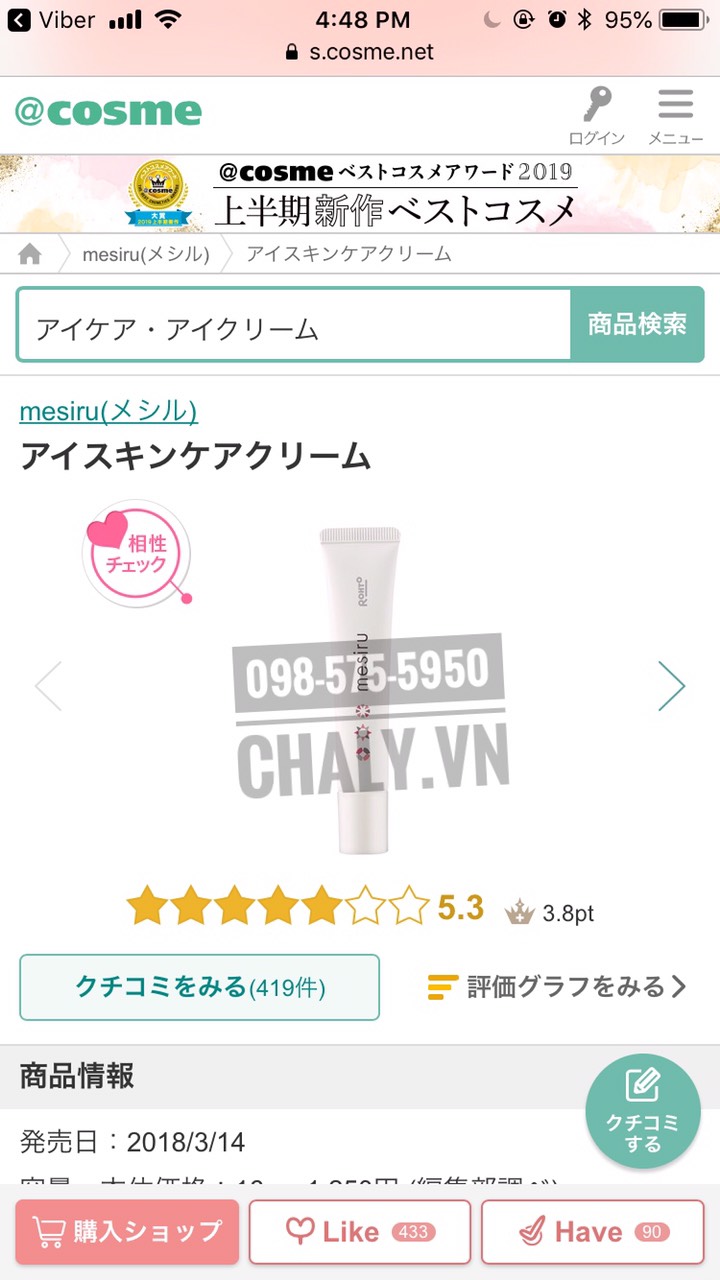Tap the @cosme logo to go home

pos(108,111)
